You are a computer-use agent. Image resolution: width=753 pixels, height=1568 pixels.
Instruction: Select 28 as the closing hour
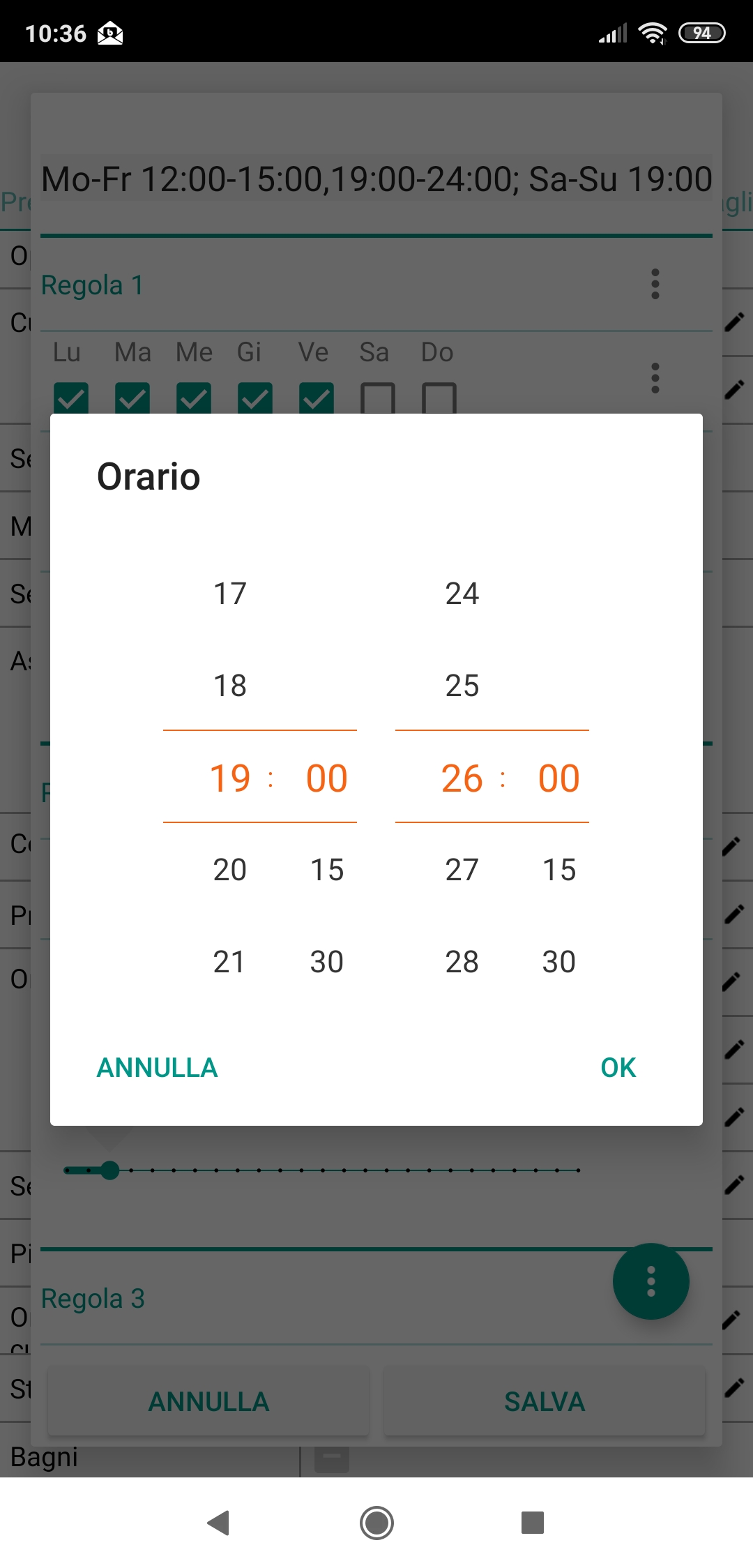click(x=462, y=962)
